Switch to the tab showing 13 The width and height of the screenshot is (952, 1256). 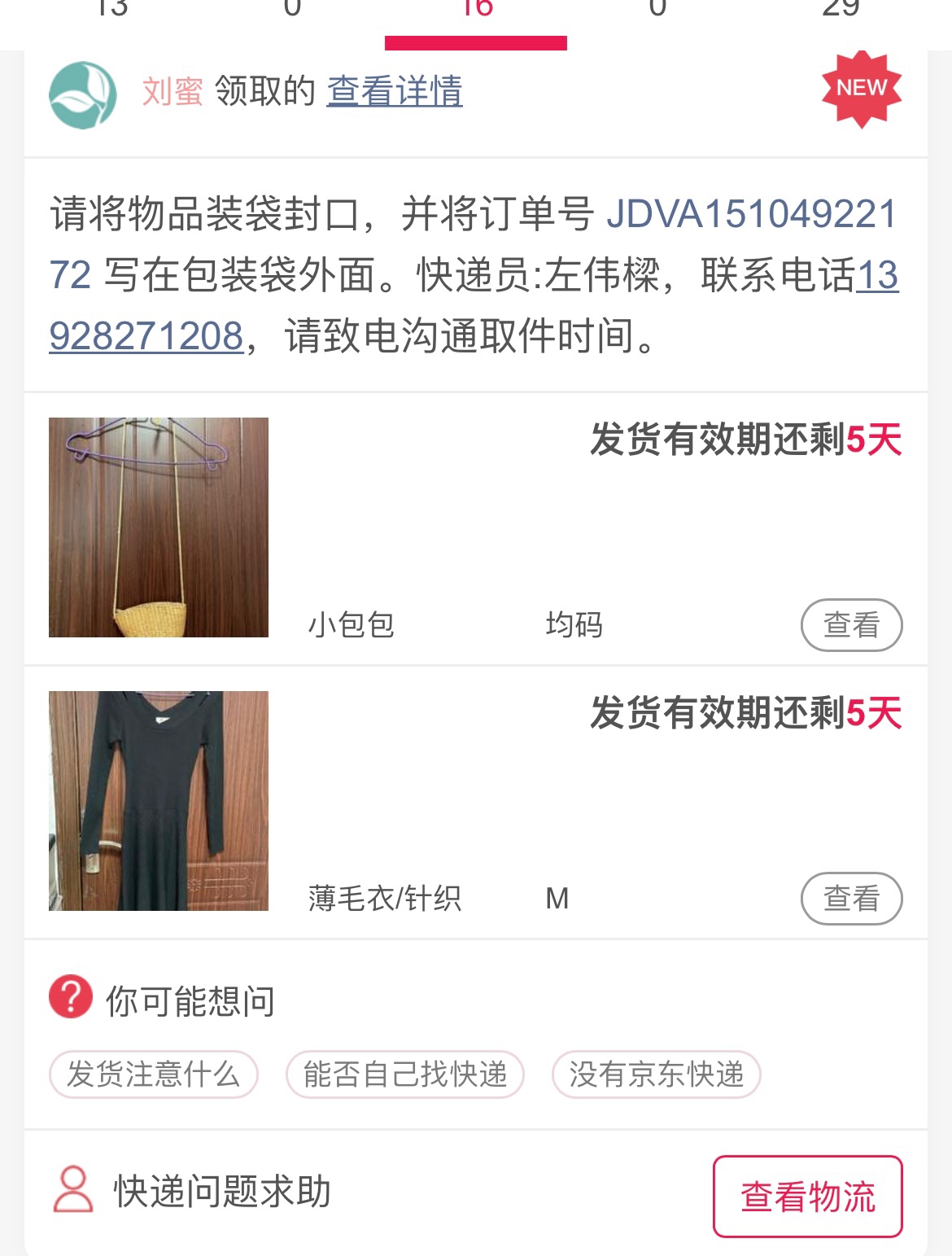111,11
